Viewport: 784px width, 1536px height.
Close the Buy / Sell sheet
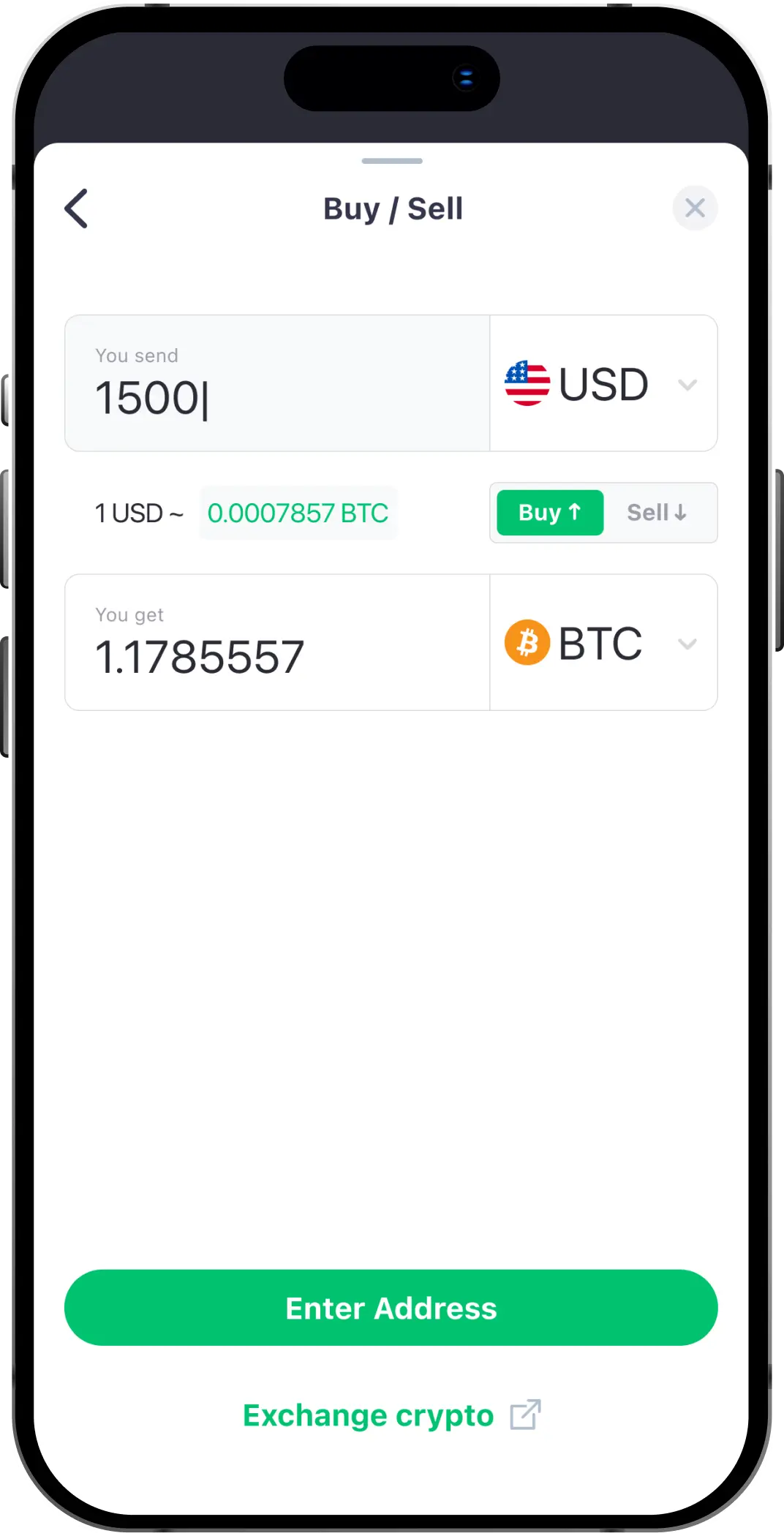[695, 208]
